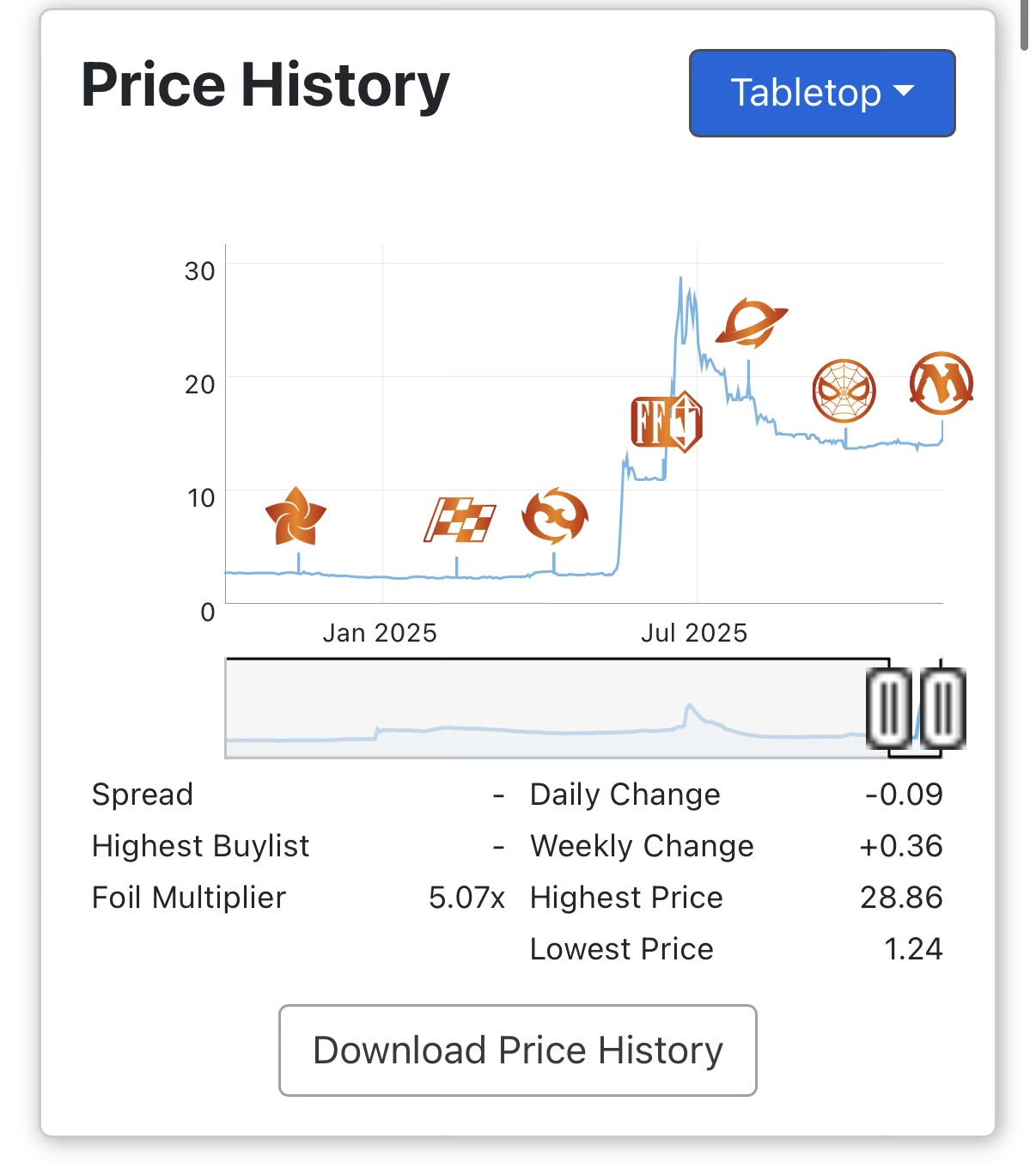Tap Download Price History button
The height and width of the screenshot is (1163, 1036).
click(517, 1050)
